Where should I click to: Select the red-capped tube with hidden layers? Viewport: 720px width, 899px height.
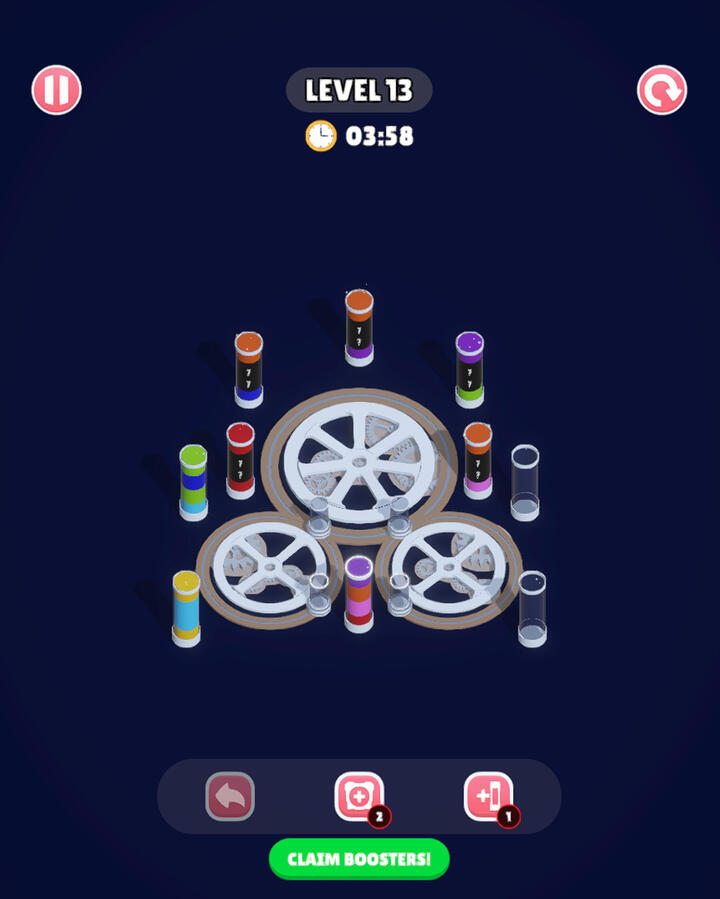click(242, 462)
